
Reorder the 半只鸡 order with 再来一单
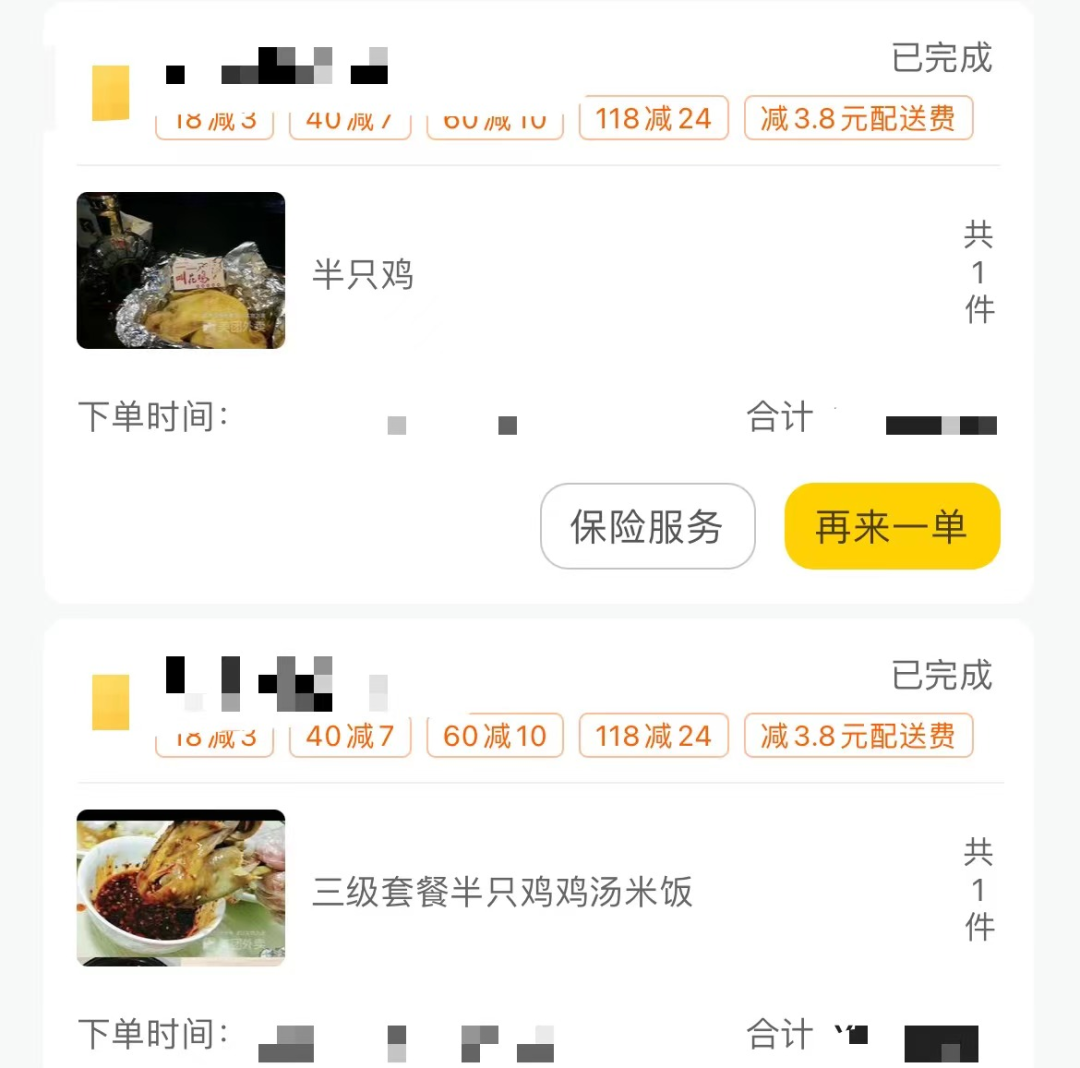click(891, 526)
